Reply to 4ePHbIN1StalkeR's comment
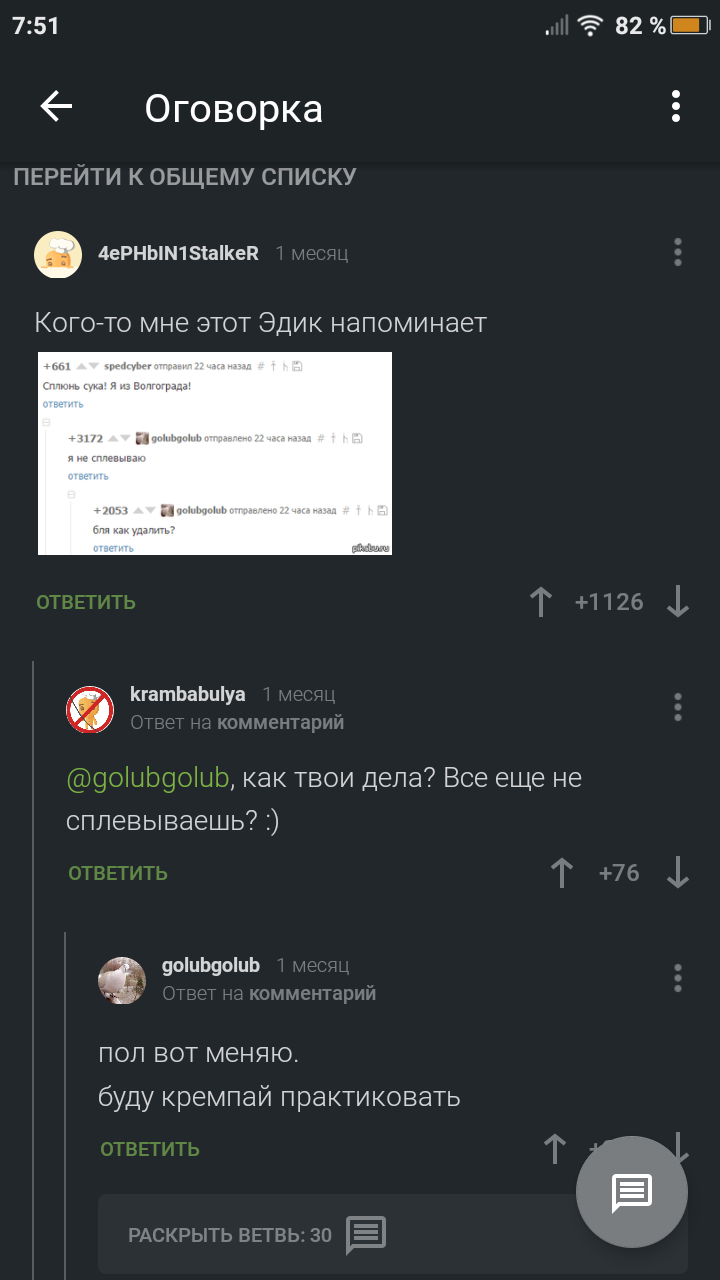This screenshot has width=720, height=1280. pos(86,602)
